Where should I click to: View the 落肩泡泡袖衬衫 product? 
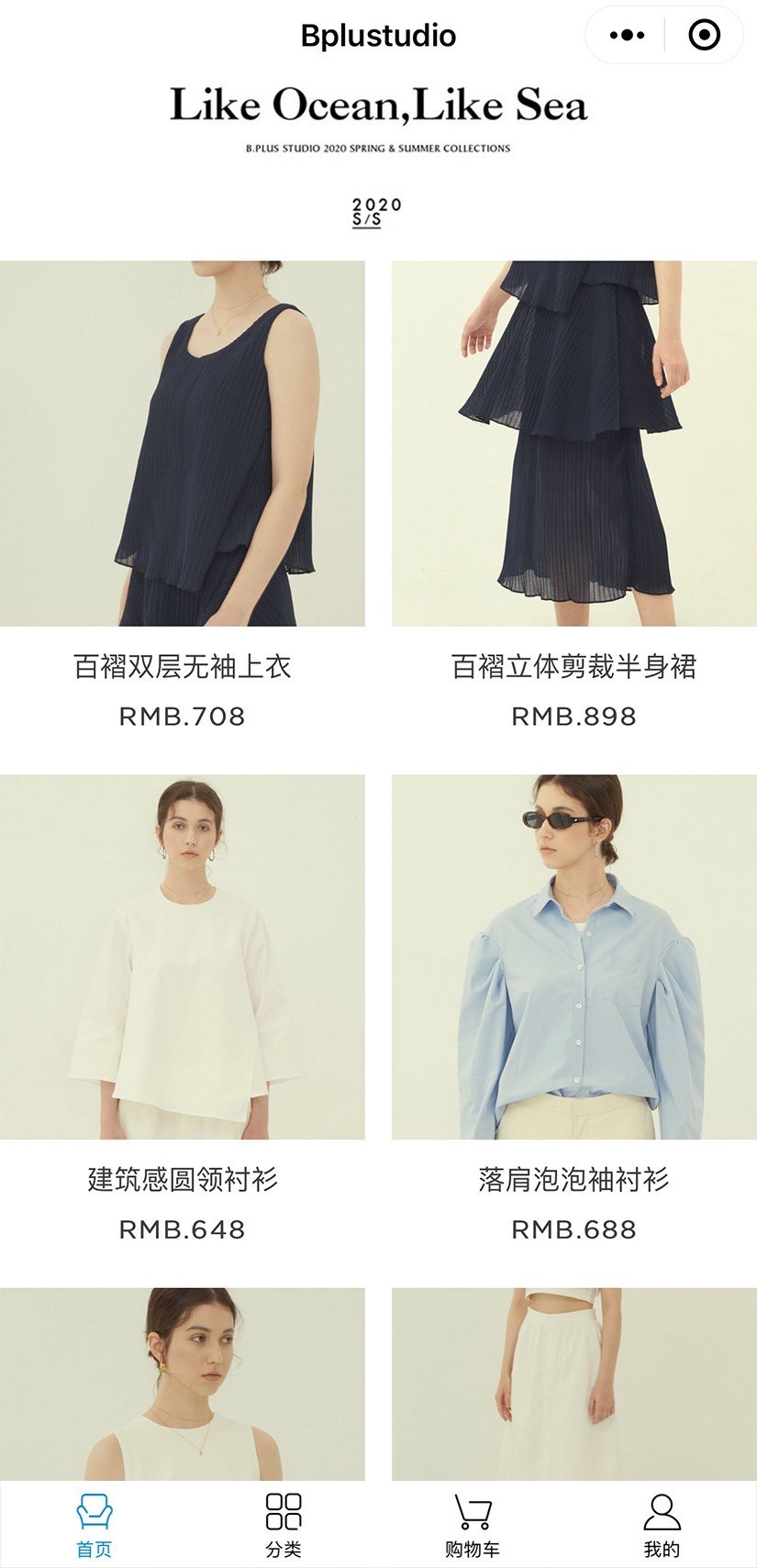tap(574, 957)
